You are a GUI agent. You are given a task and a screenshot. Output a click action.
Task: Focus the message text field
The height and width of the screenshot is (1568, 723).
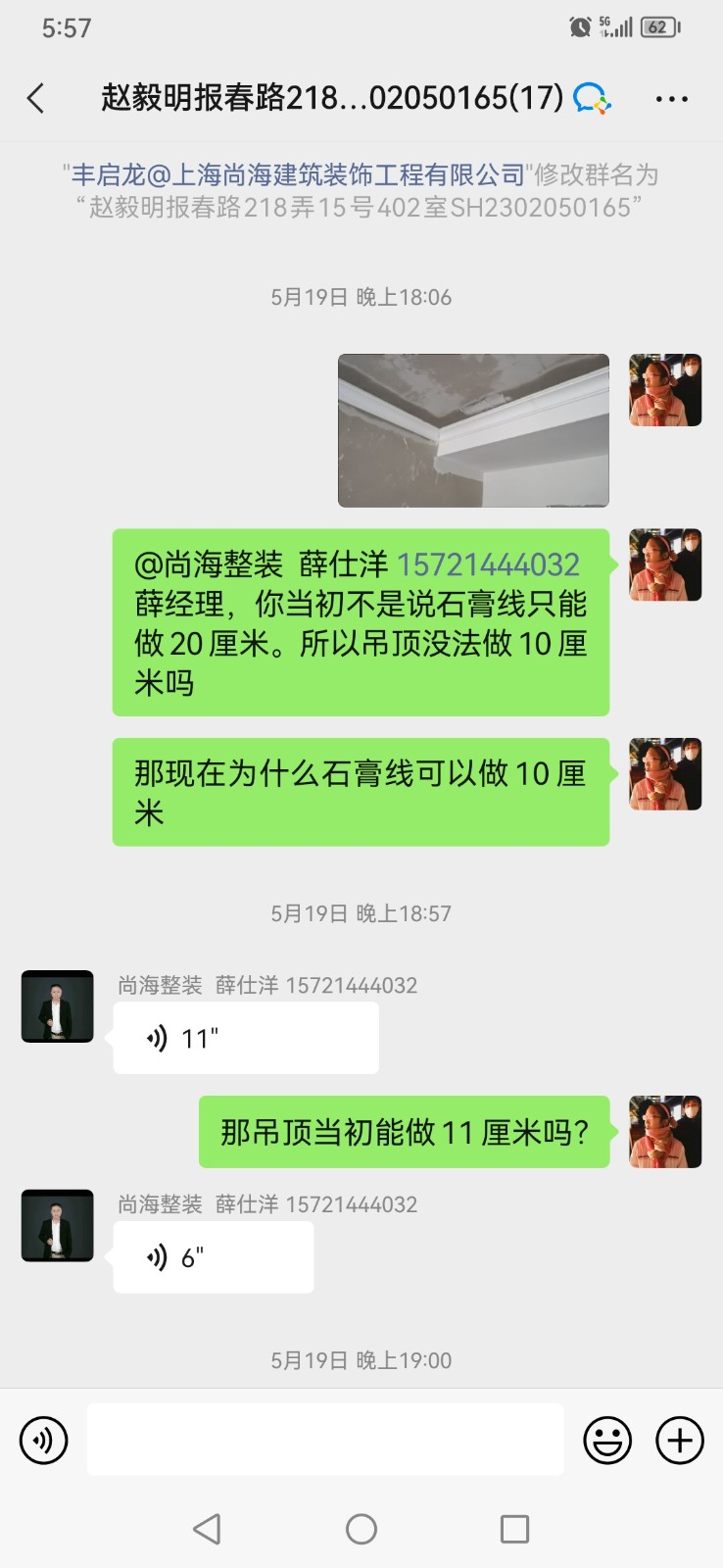tap(324, 1440)
